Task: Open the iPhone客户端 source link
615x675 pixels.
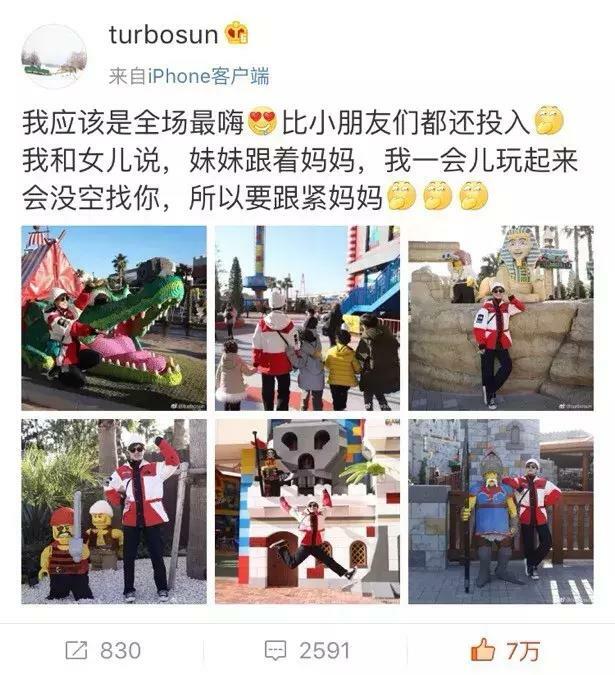Action: pyautogui.click(x=207, y=77)
